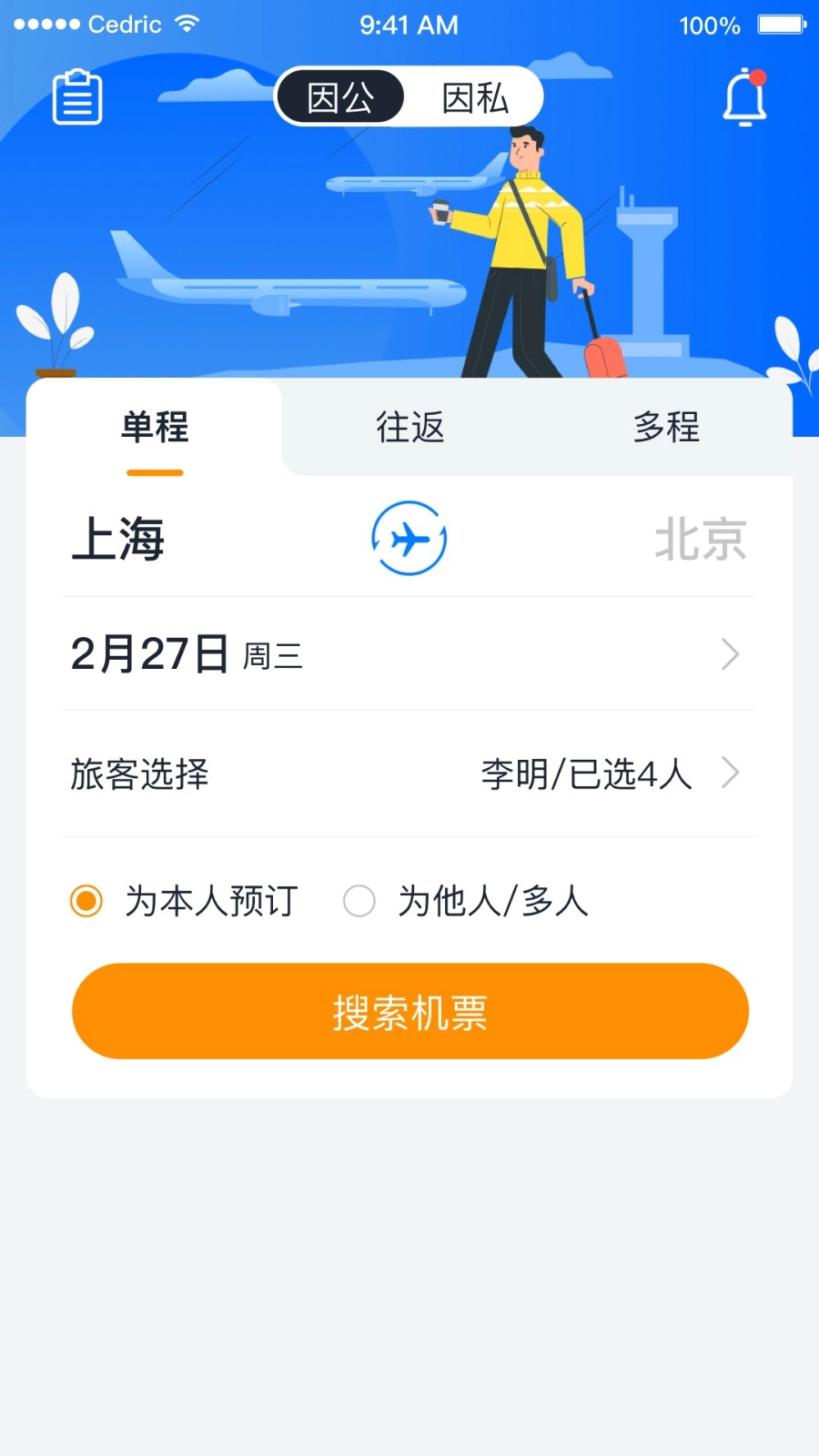
Task: Switch to the 往返 round-trip tab
Action: [409, 428]
